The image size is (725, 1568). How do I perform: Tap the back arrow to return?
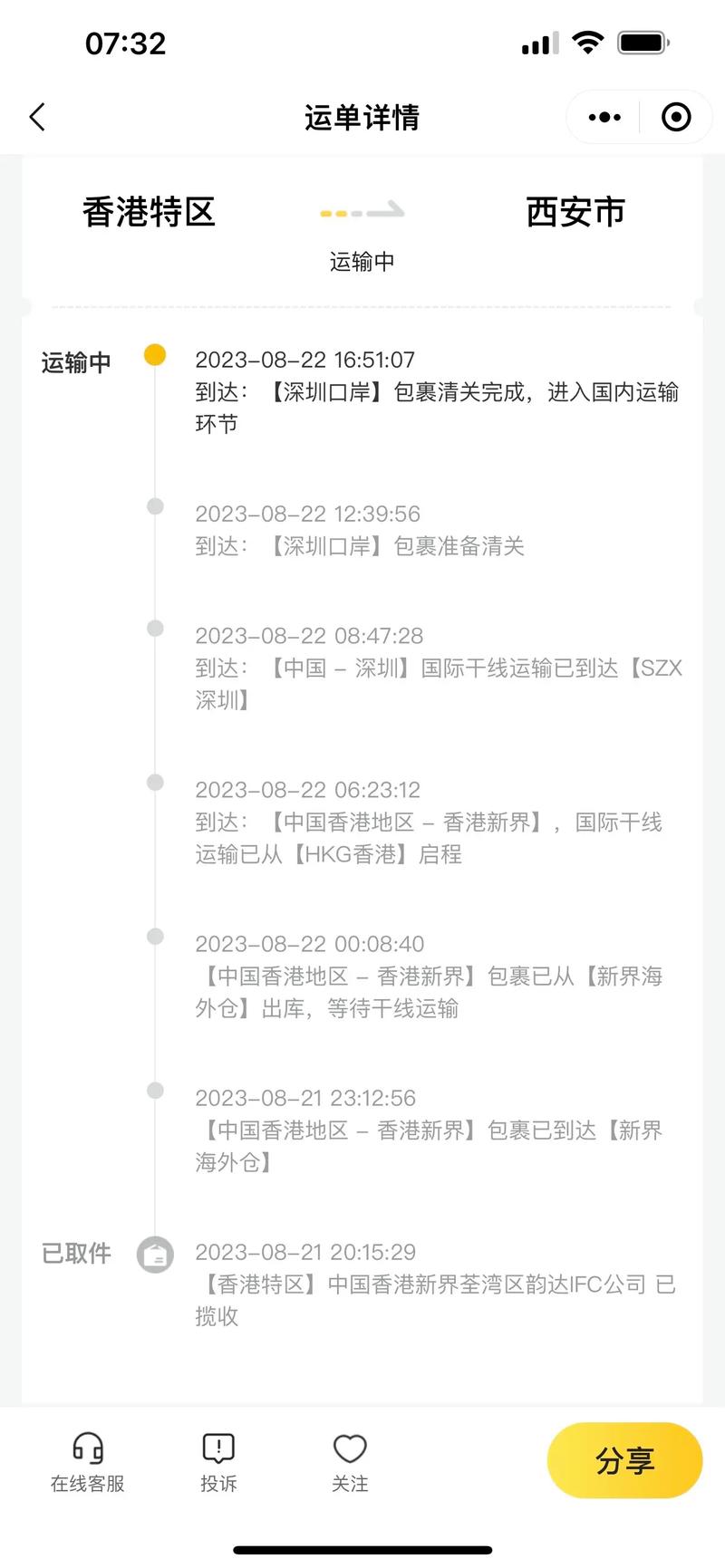click(x=37, y=117)
